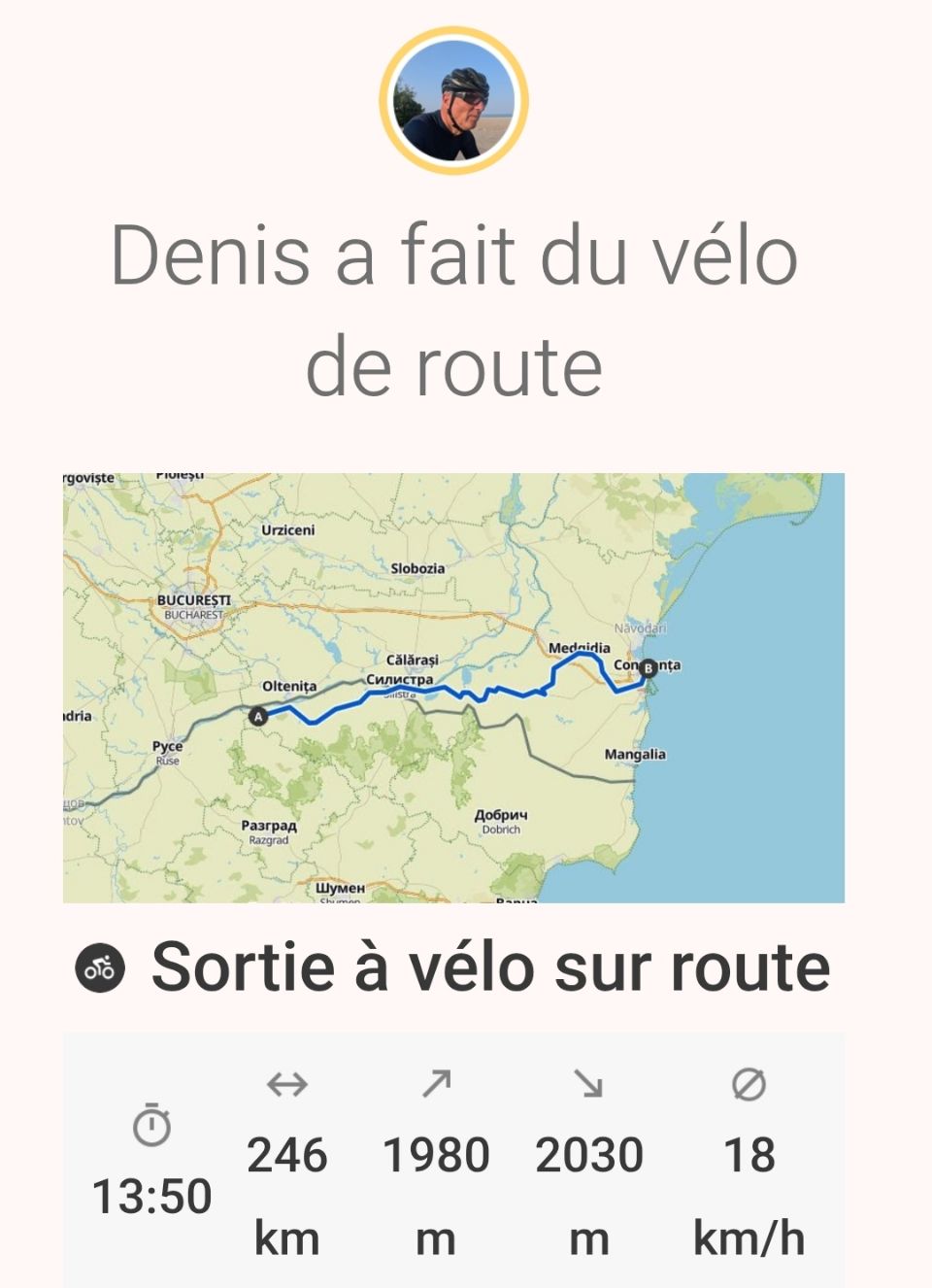Open the tour 'Sortie à vélo sur route'

490,967
